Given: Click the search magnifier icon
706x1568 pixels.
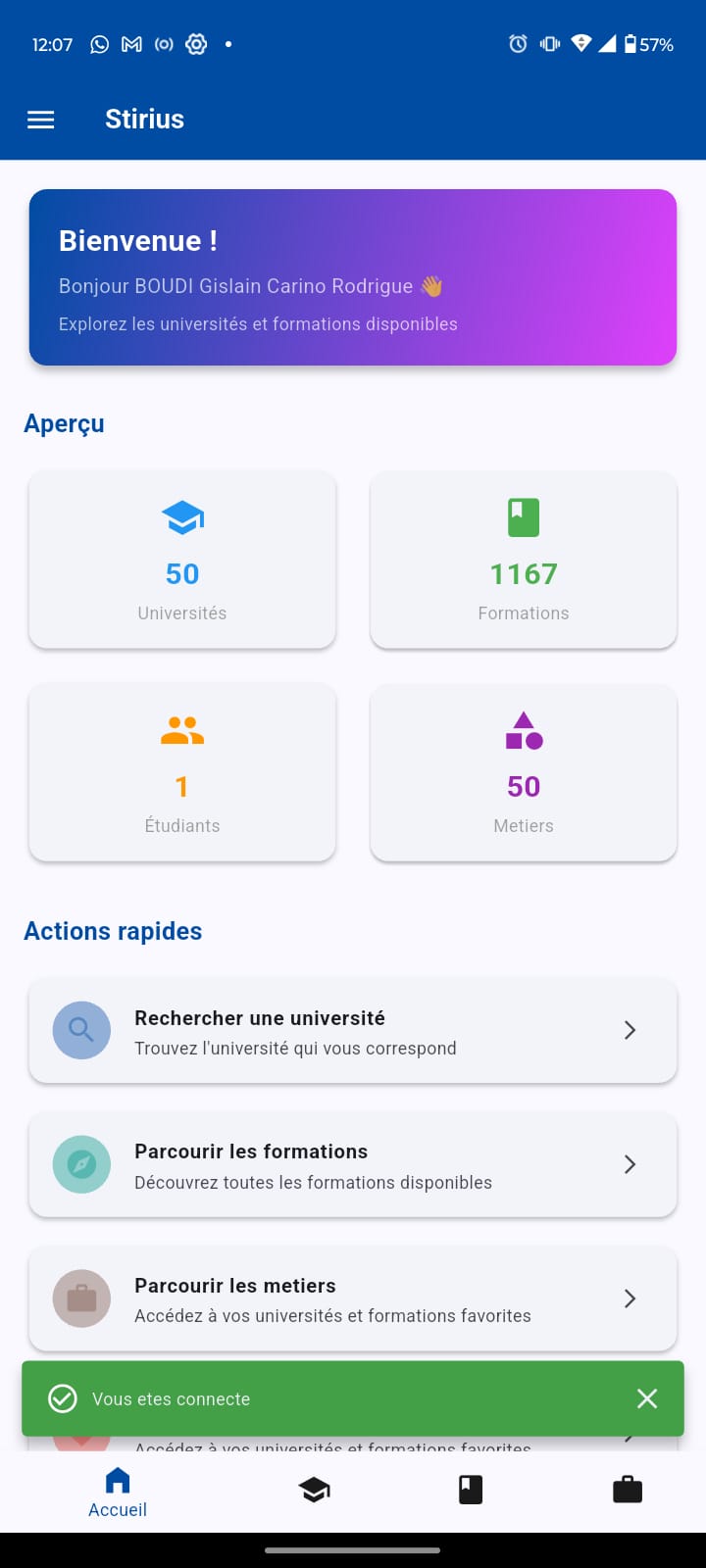Looking at the screenshot, I should (x=80, y=1030).
